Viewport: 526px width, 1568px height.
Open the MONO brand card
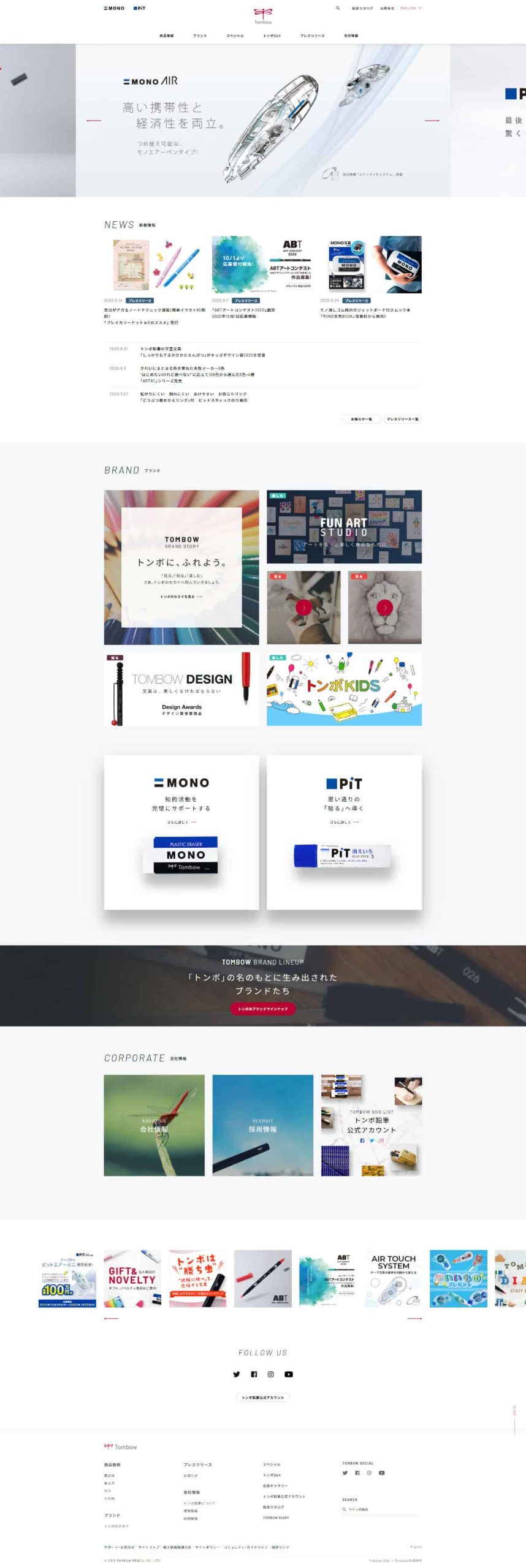(181, 832)
